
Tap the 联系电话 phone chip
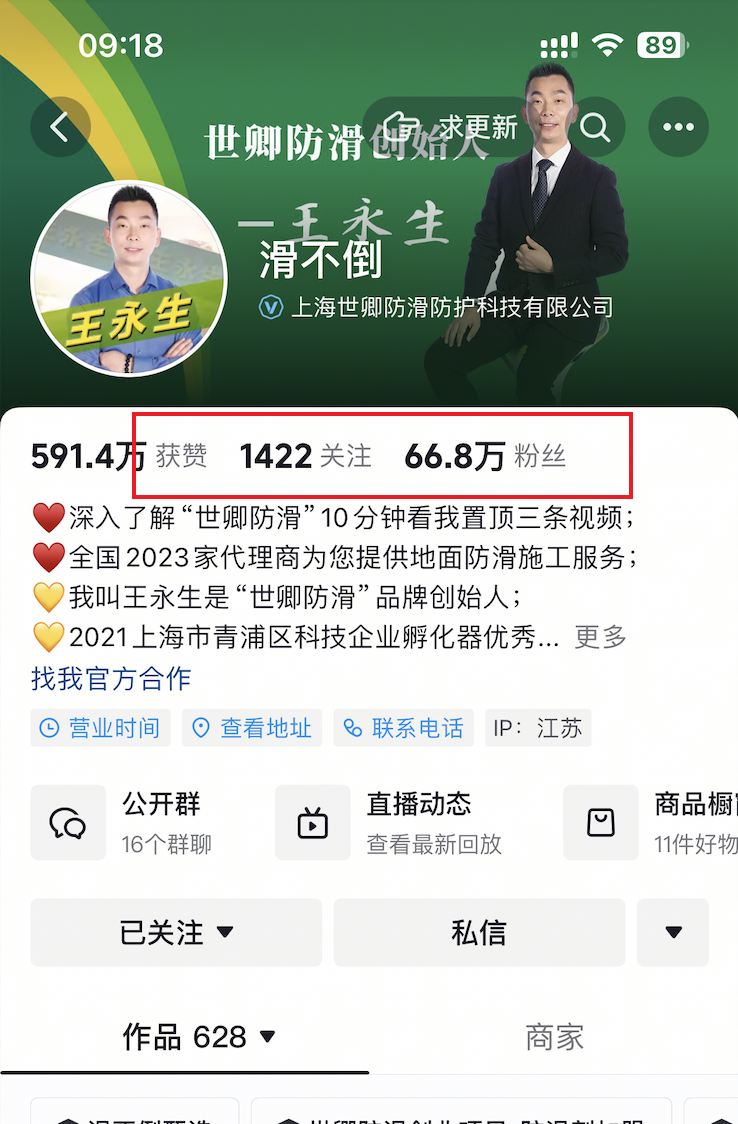[x=404, y=728]
